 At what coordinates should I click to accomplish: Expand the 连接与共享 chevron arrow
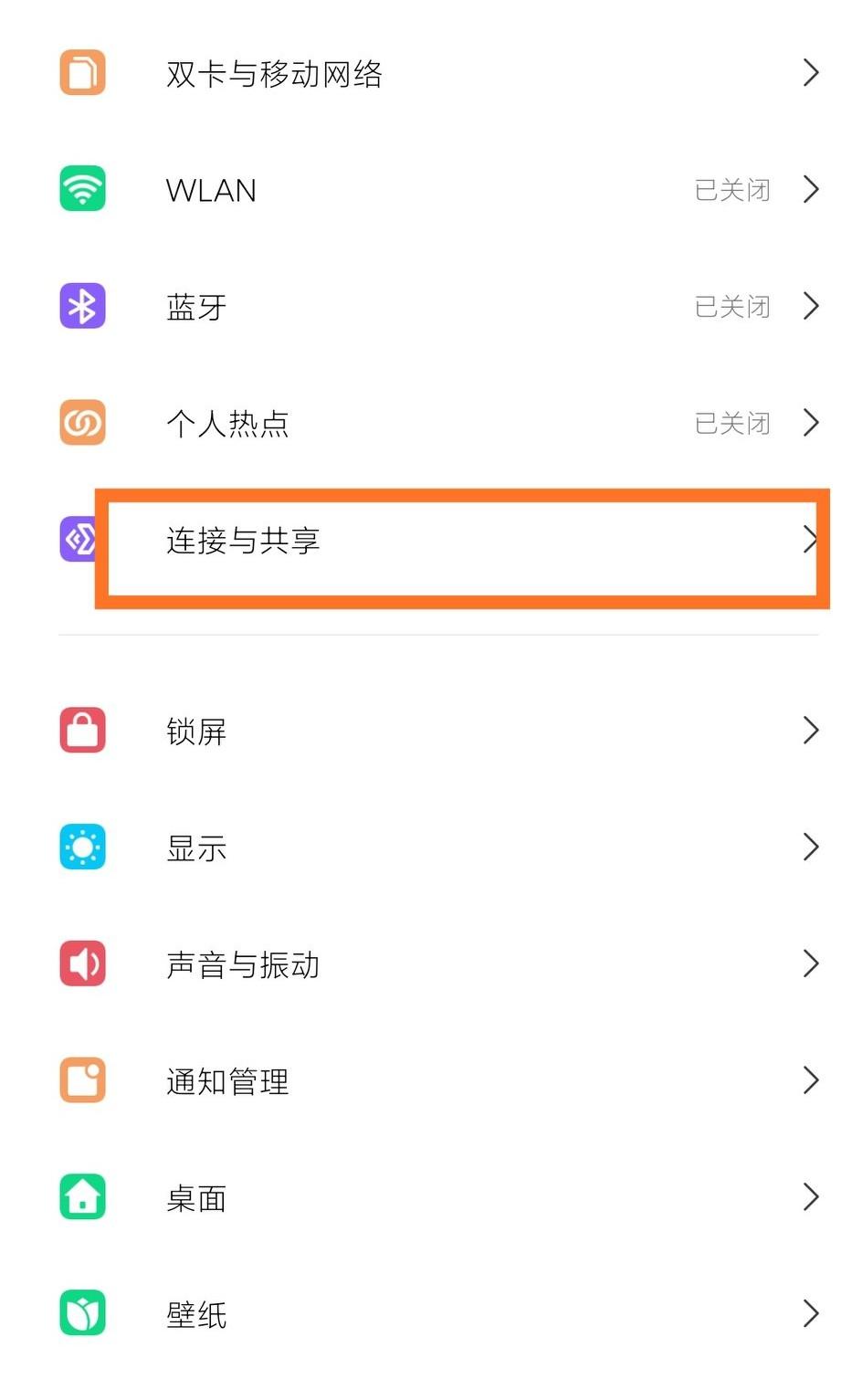(811, 540)
